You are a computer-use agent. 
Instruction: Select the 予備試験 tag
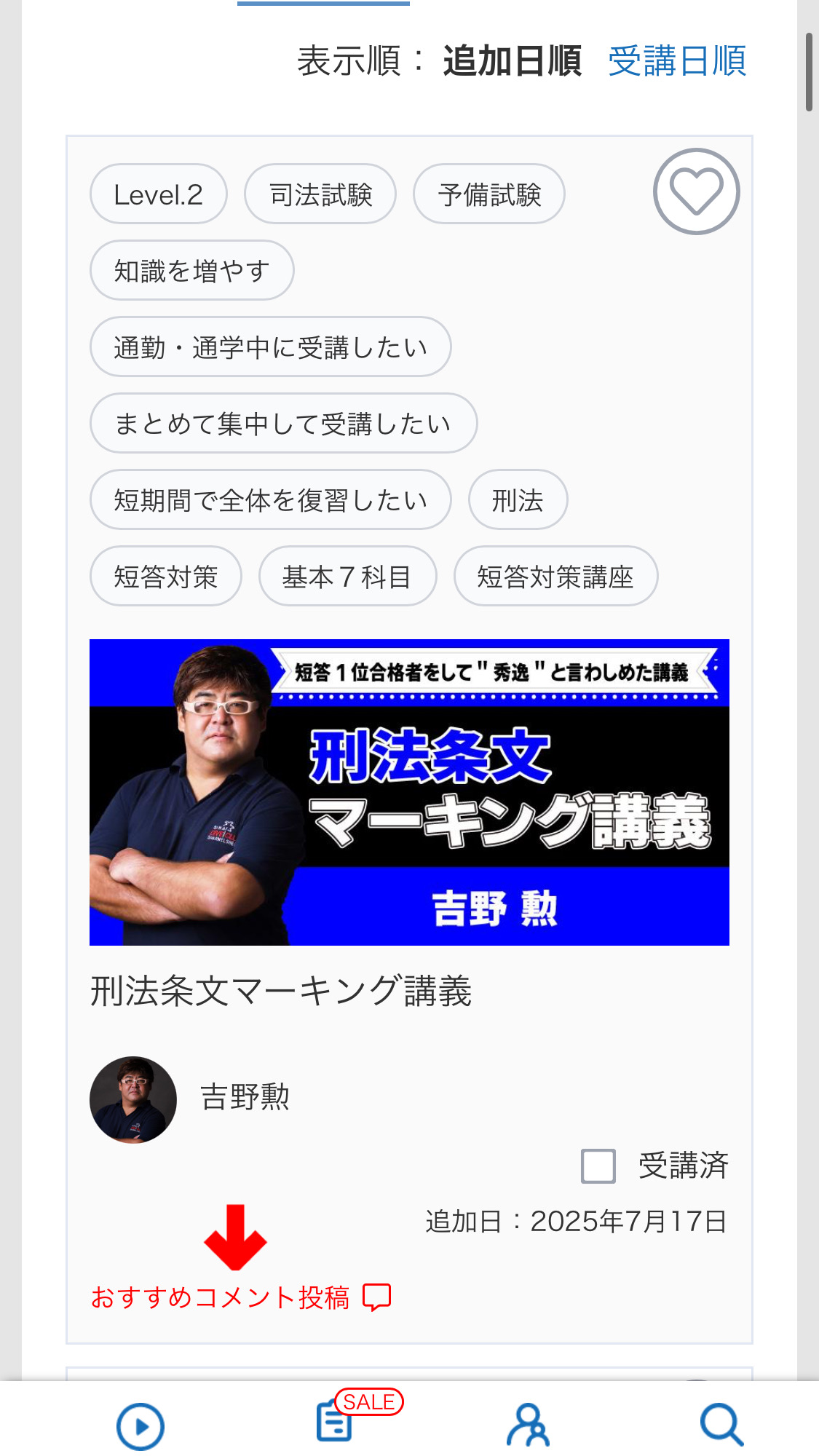pyautogui.click(x=489, y=194)
